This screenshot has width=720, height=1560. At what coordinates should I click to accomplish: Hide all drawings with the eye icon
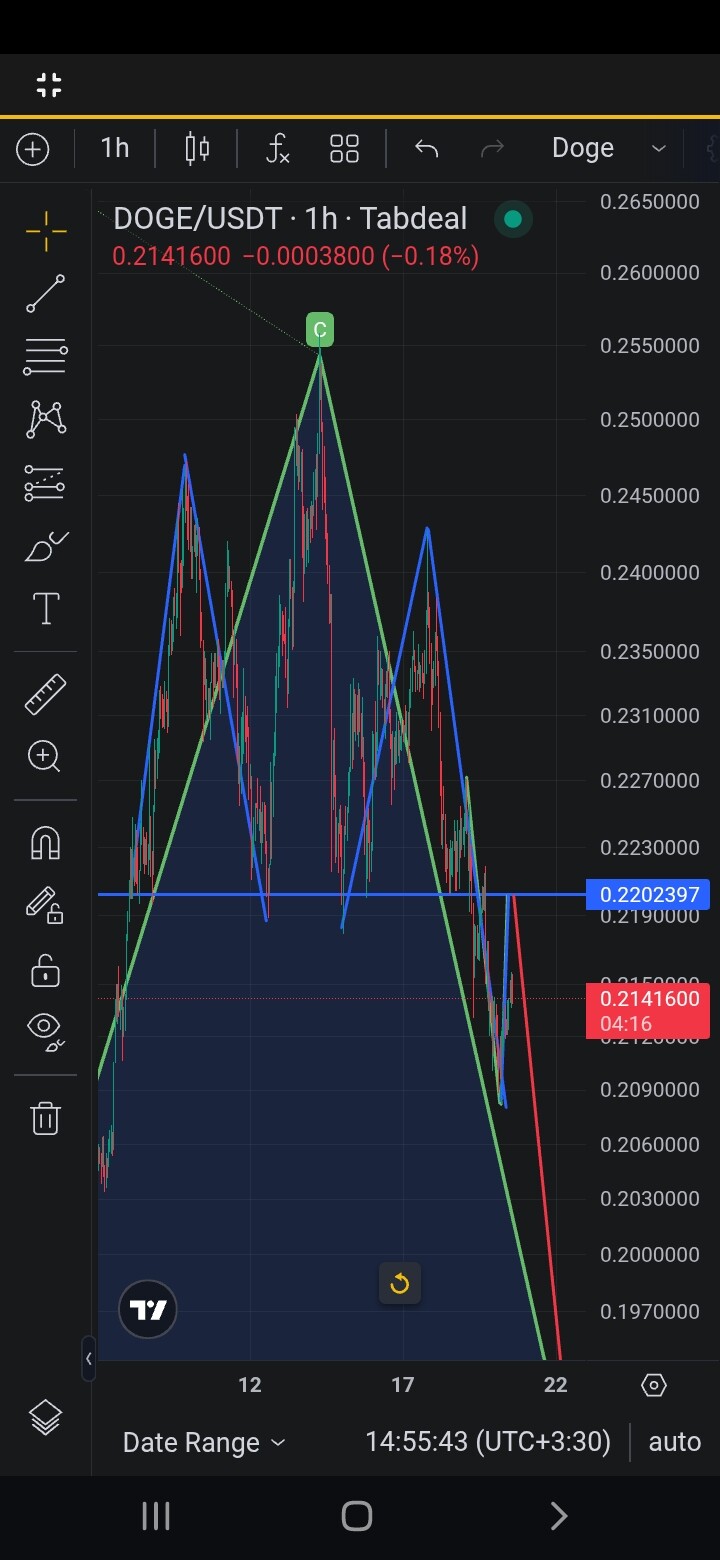pyautogui.click(x=46, y=1030)
